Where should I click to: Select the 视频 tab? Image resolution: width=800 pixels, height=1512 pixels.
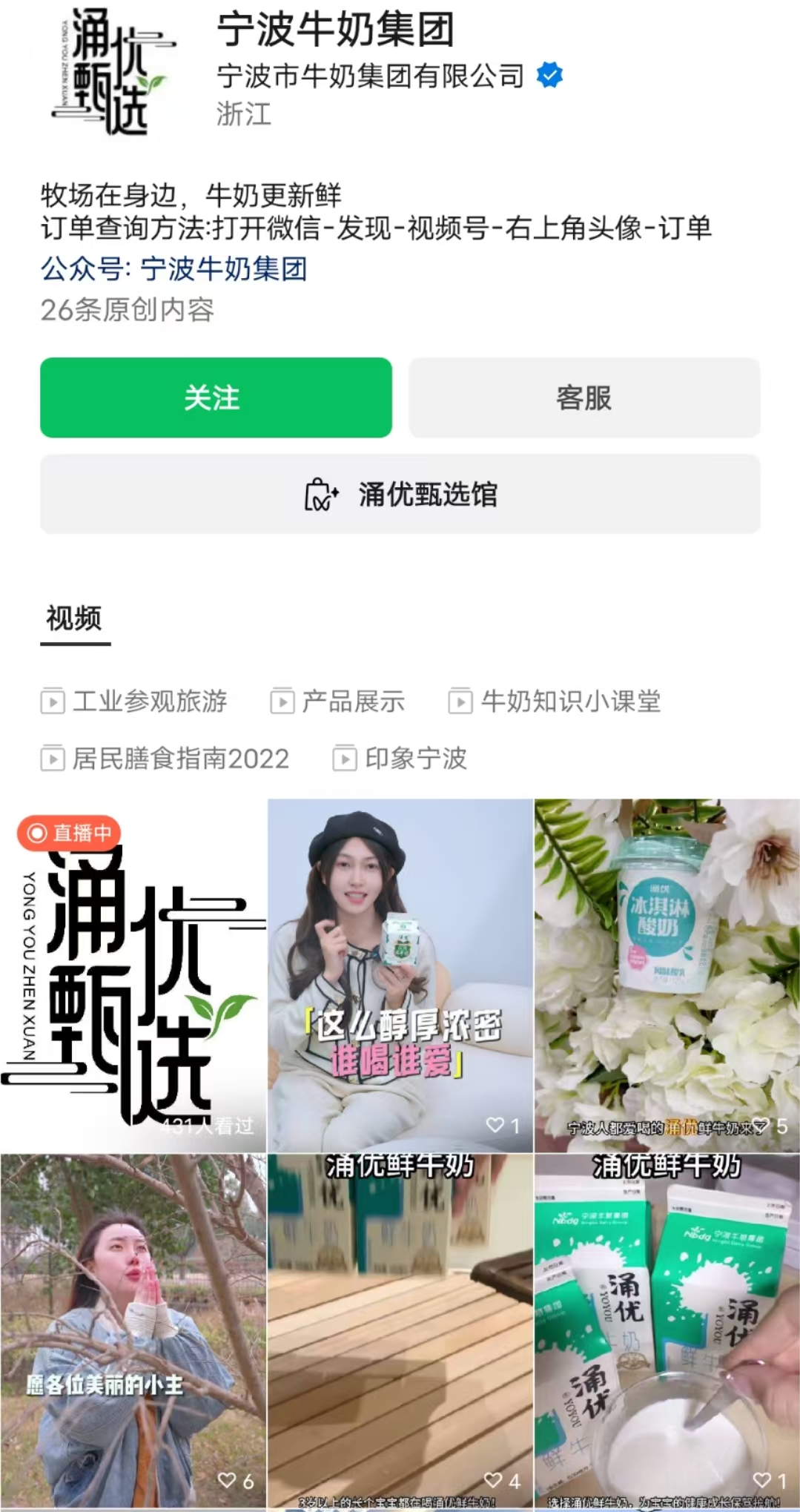(74, 618)
